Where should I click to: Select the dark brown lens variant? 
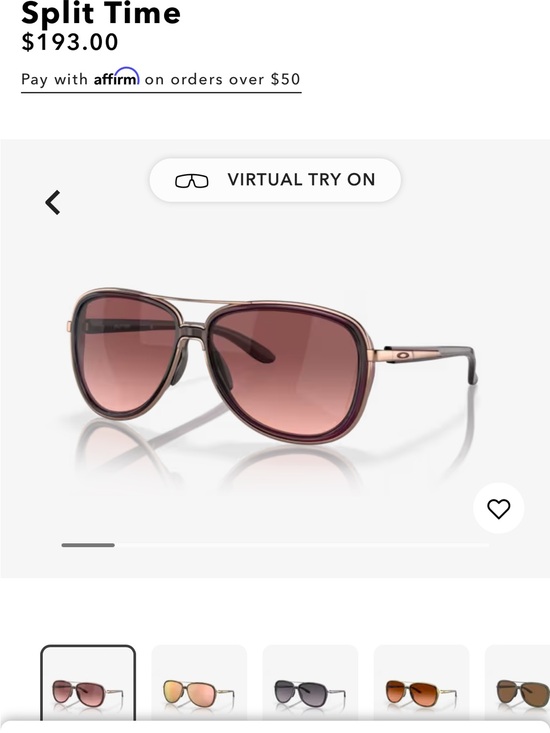click(518, 683)
